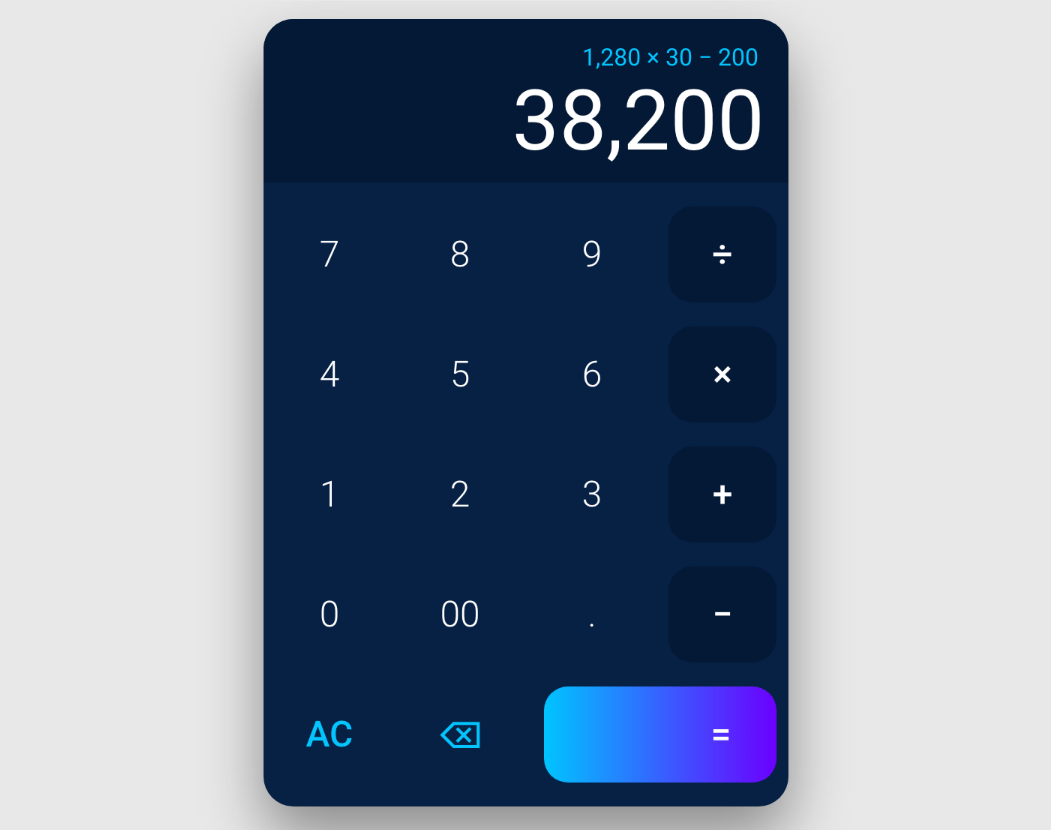Viewport: 1051px width, 830px height.
Task: Enter the digit 6
Action: [x=592, y=374]
